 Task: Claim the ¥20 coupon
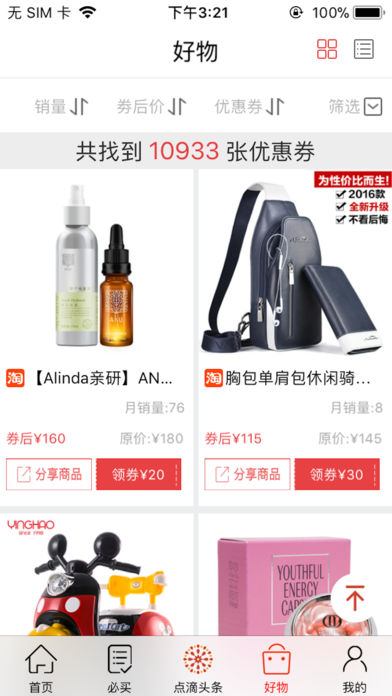139,474
